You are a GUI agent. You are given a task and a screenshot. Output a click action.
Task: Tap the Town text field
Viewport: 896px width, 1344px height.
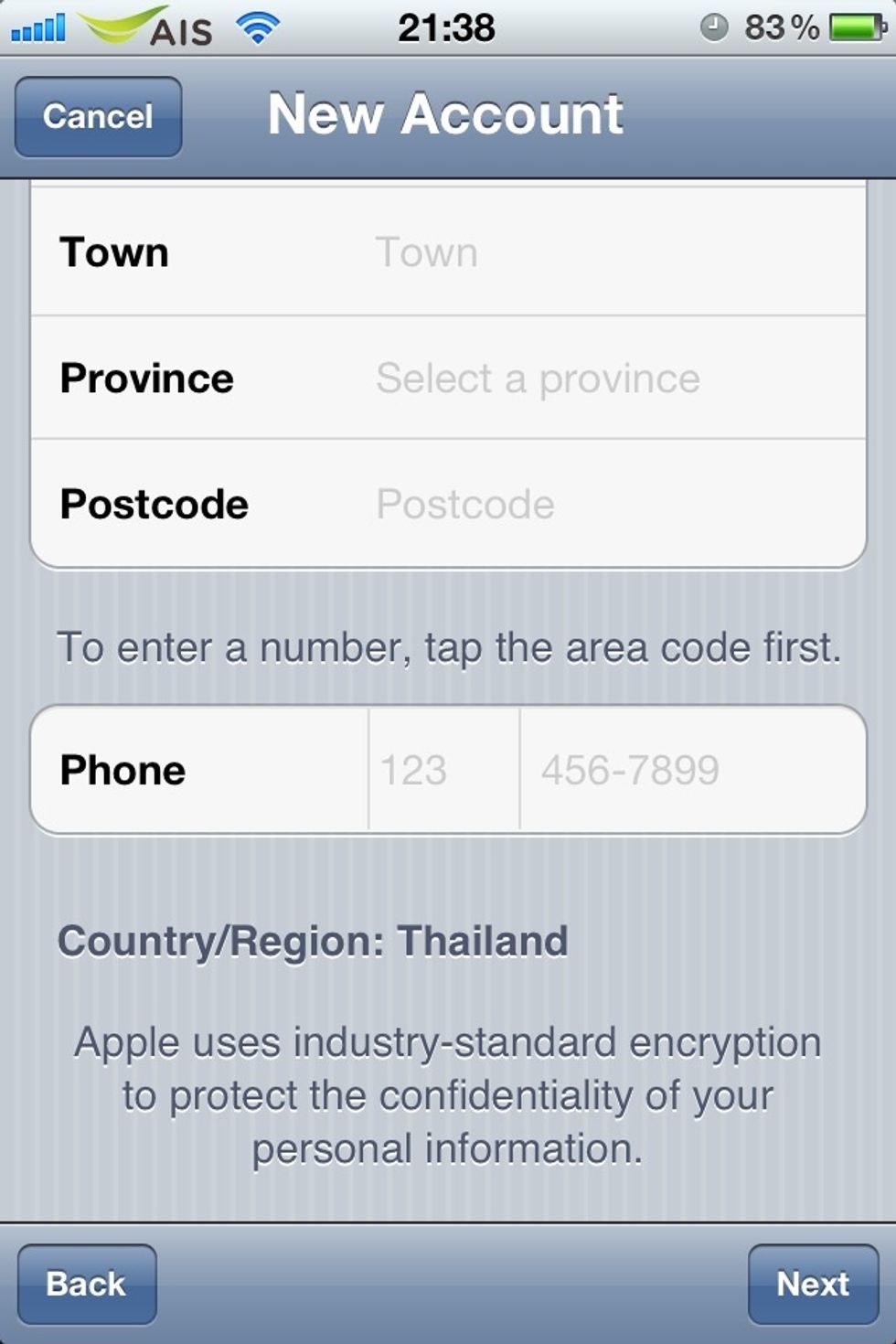click(603, 253)
